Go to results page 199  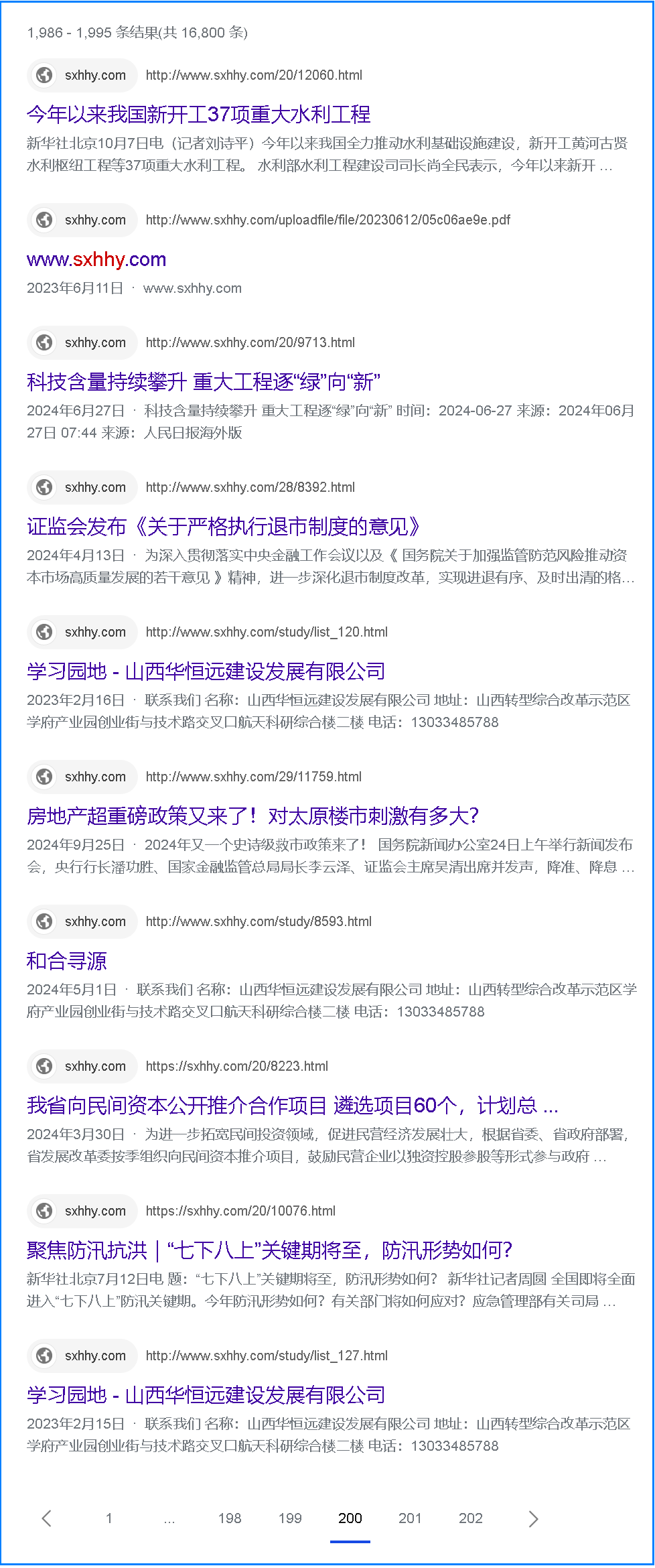290,1518
